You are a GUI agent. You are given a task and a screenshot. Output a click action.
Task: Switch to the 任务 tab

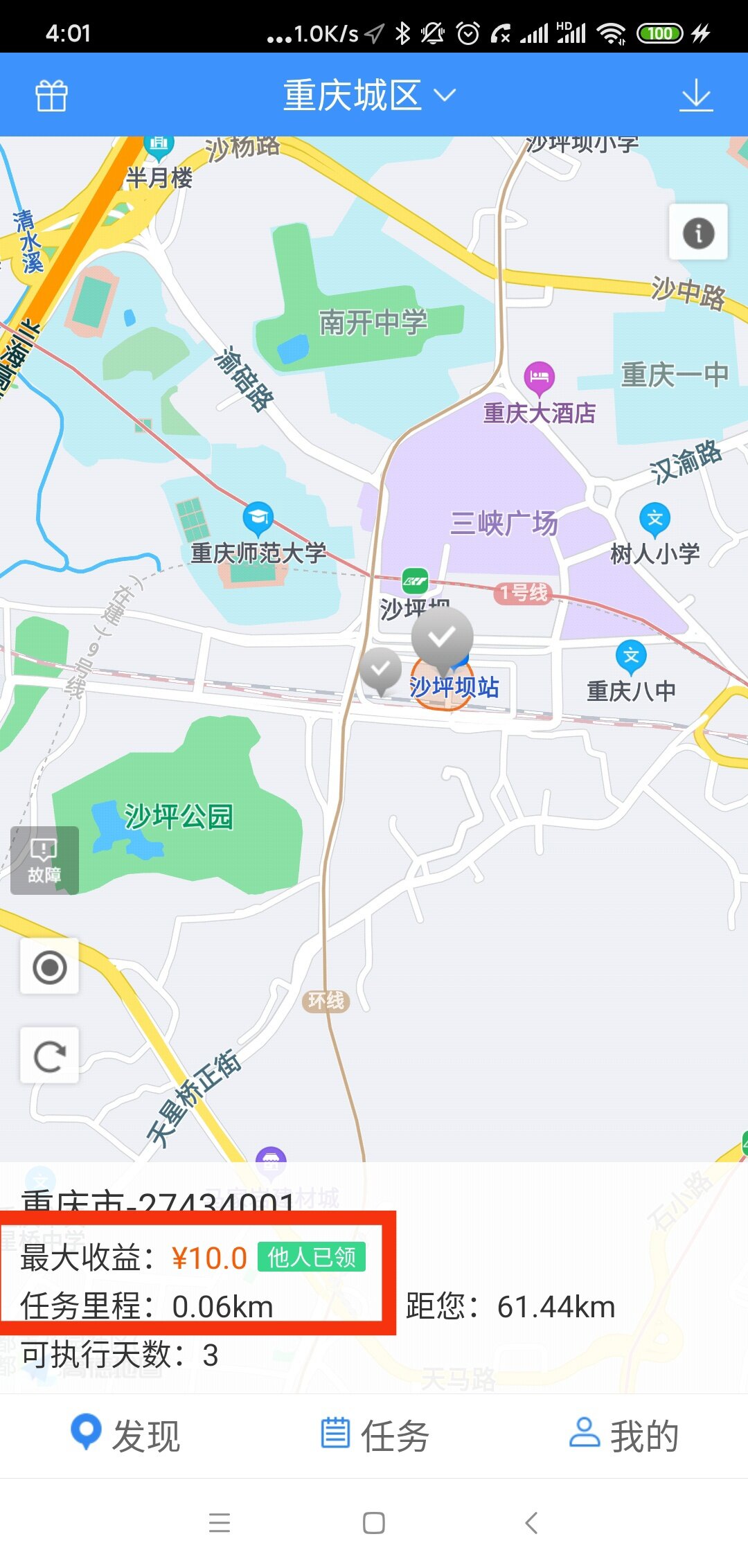point(375,1435)
